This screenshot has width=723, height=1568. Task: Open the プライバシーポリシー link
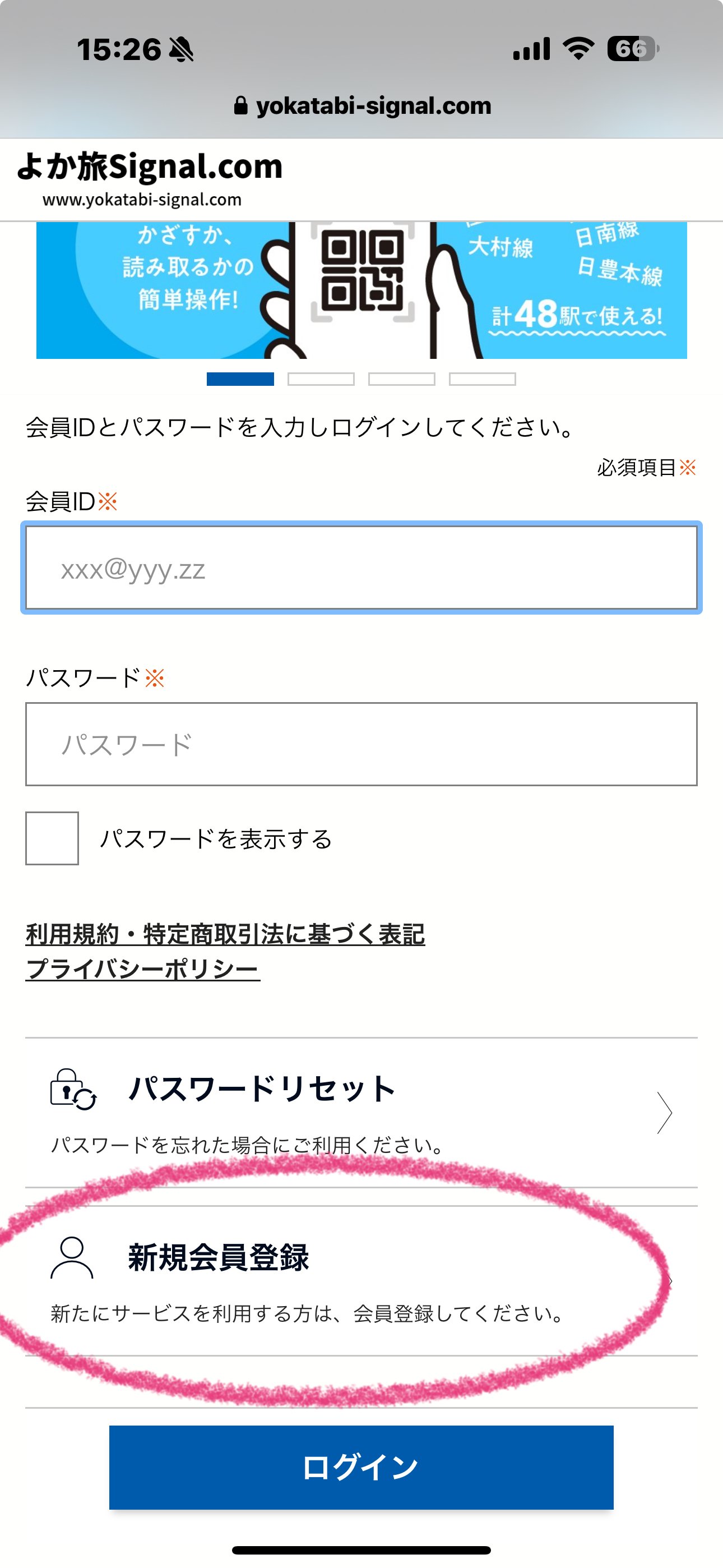[x=143, y=969]
